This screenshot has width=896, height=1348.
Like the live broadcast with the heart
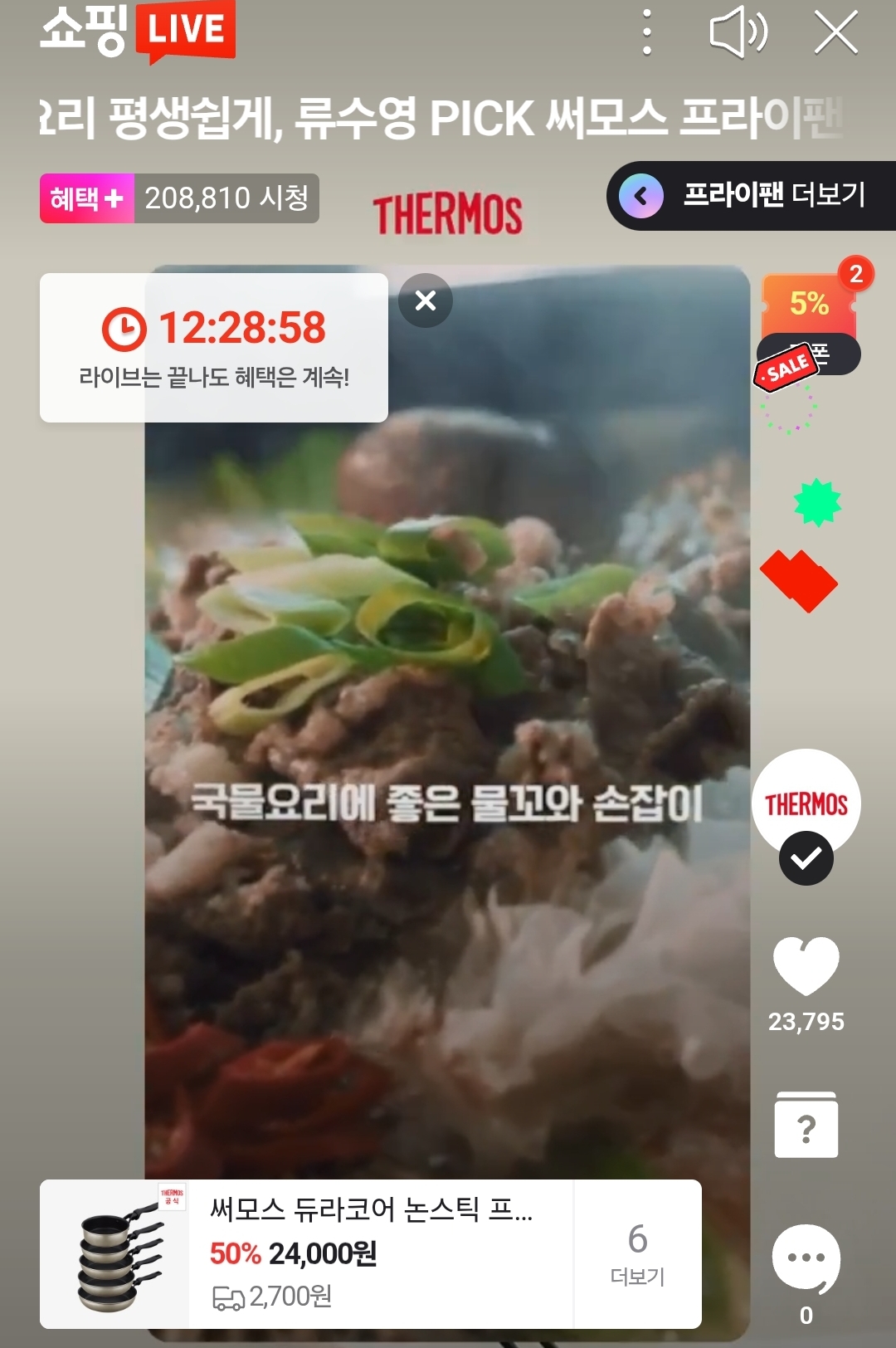[x=806, y=965]
